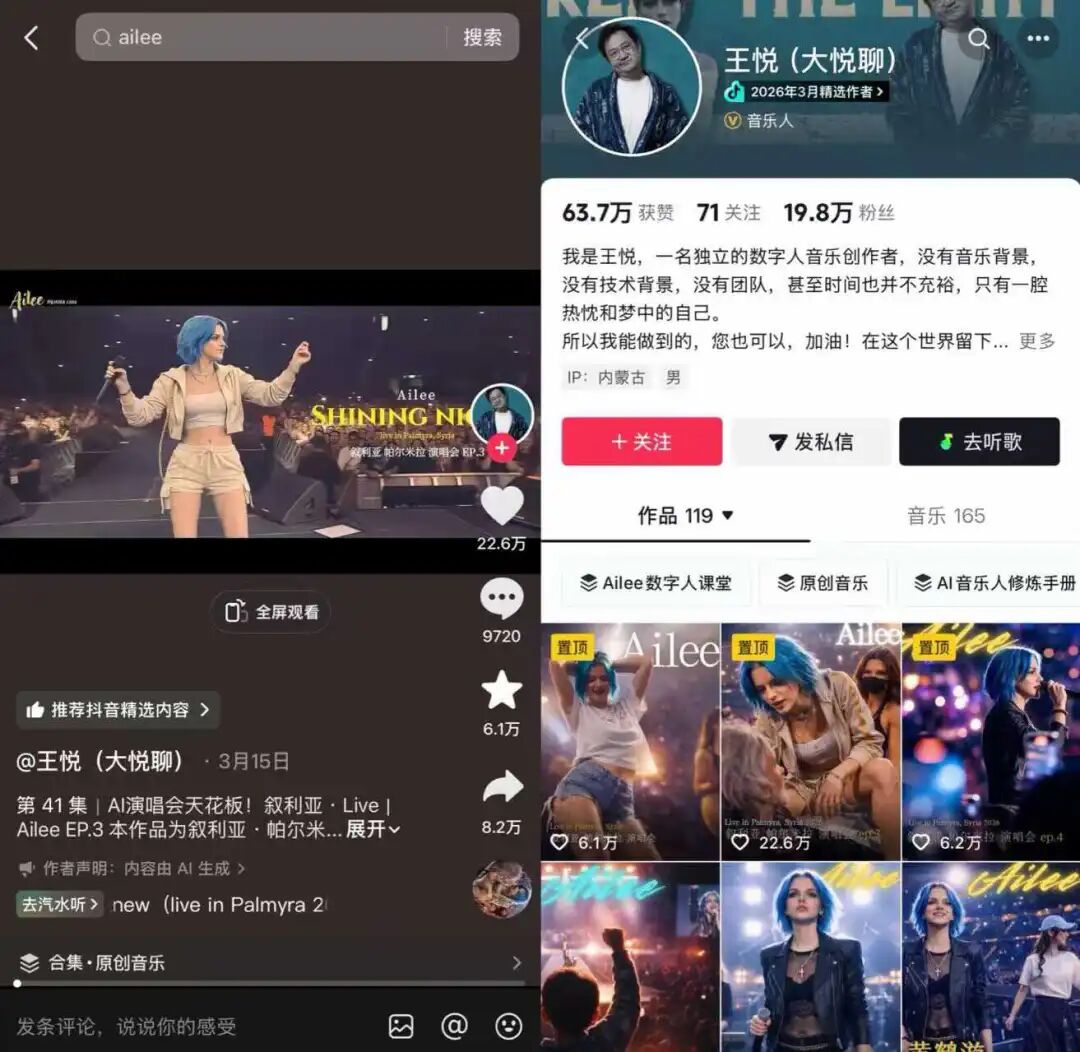Tap the 搜索 button
The image size is (1080, 1052).
tap(482, 38)
